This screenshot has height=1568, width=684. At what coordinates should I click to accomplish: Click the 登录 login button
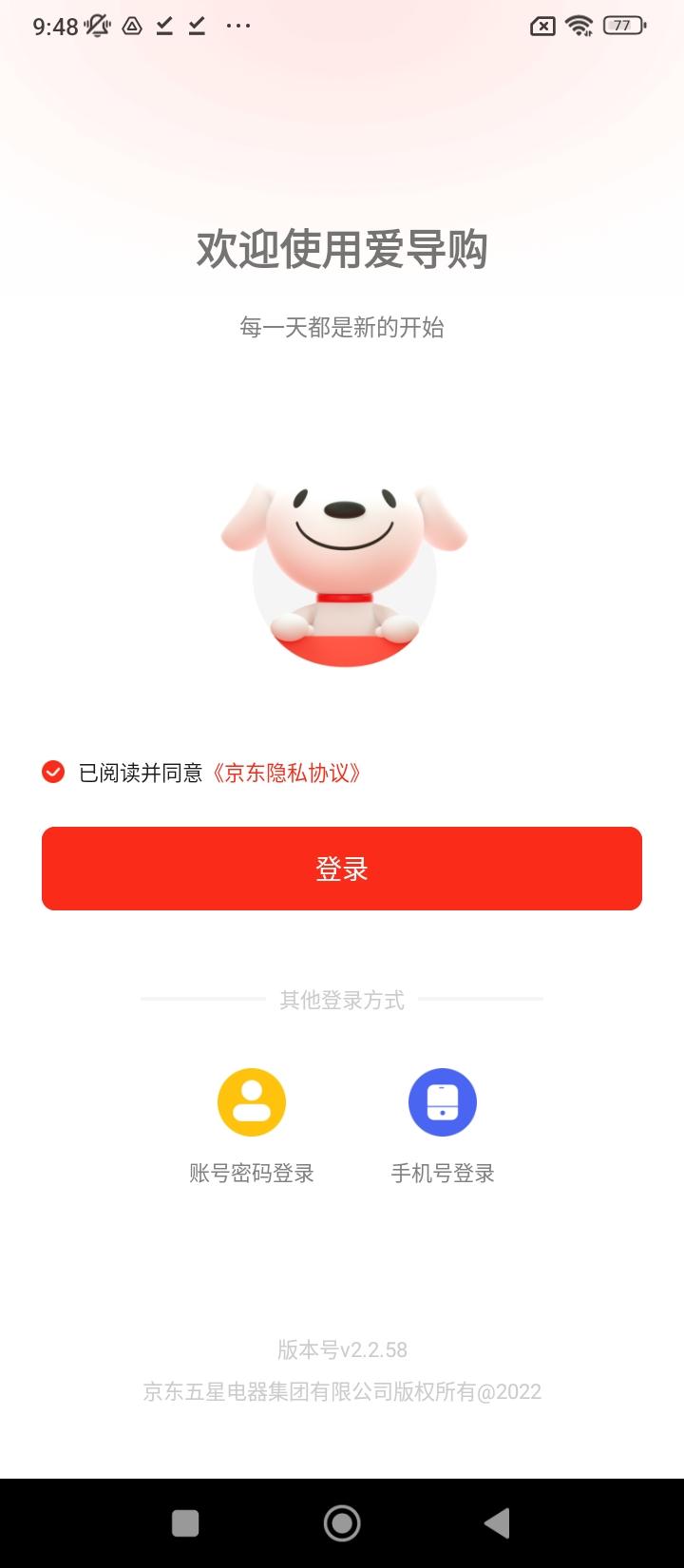pyautogui.click(x=342, y=868)
